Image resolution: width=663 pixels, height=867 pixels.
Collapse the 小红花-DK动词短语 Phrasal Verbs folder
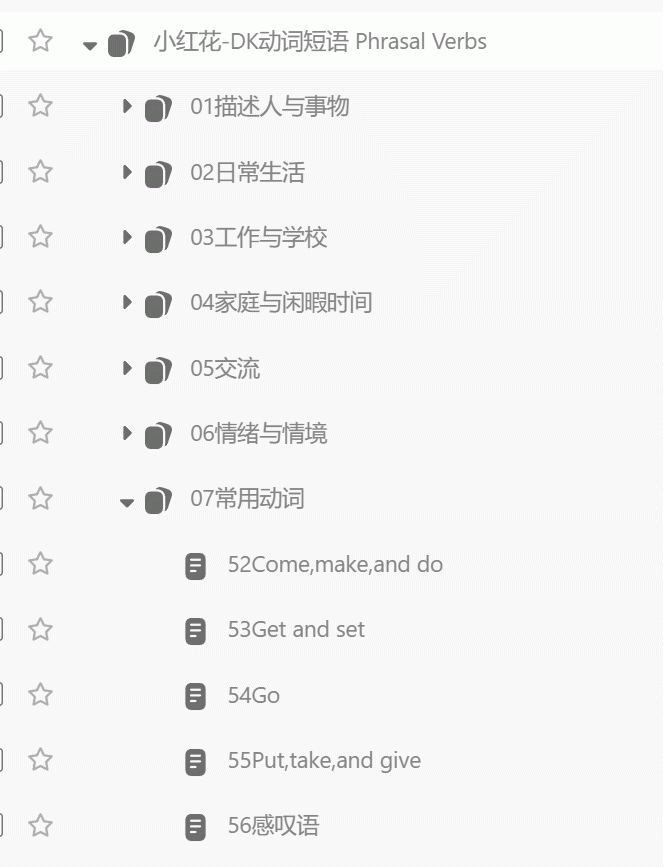click(90, 44)
